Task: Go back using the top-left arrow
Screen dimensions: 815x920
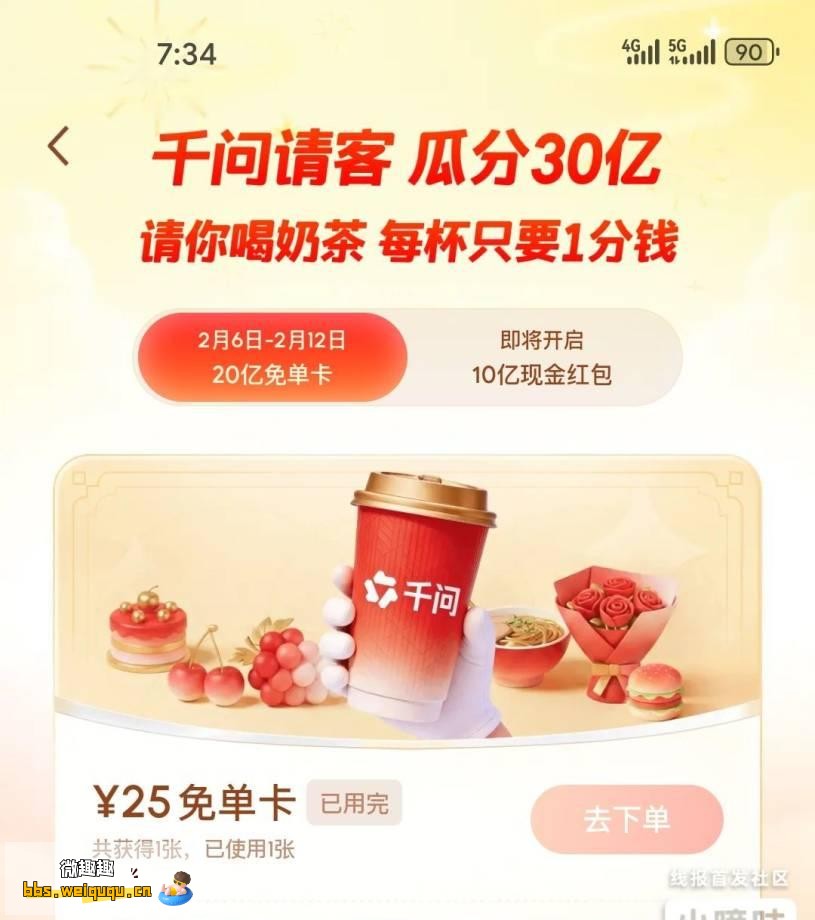Action: 59,146
